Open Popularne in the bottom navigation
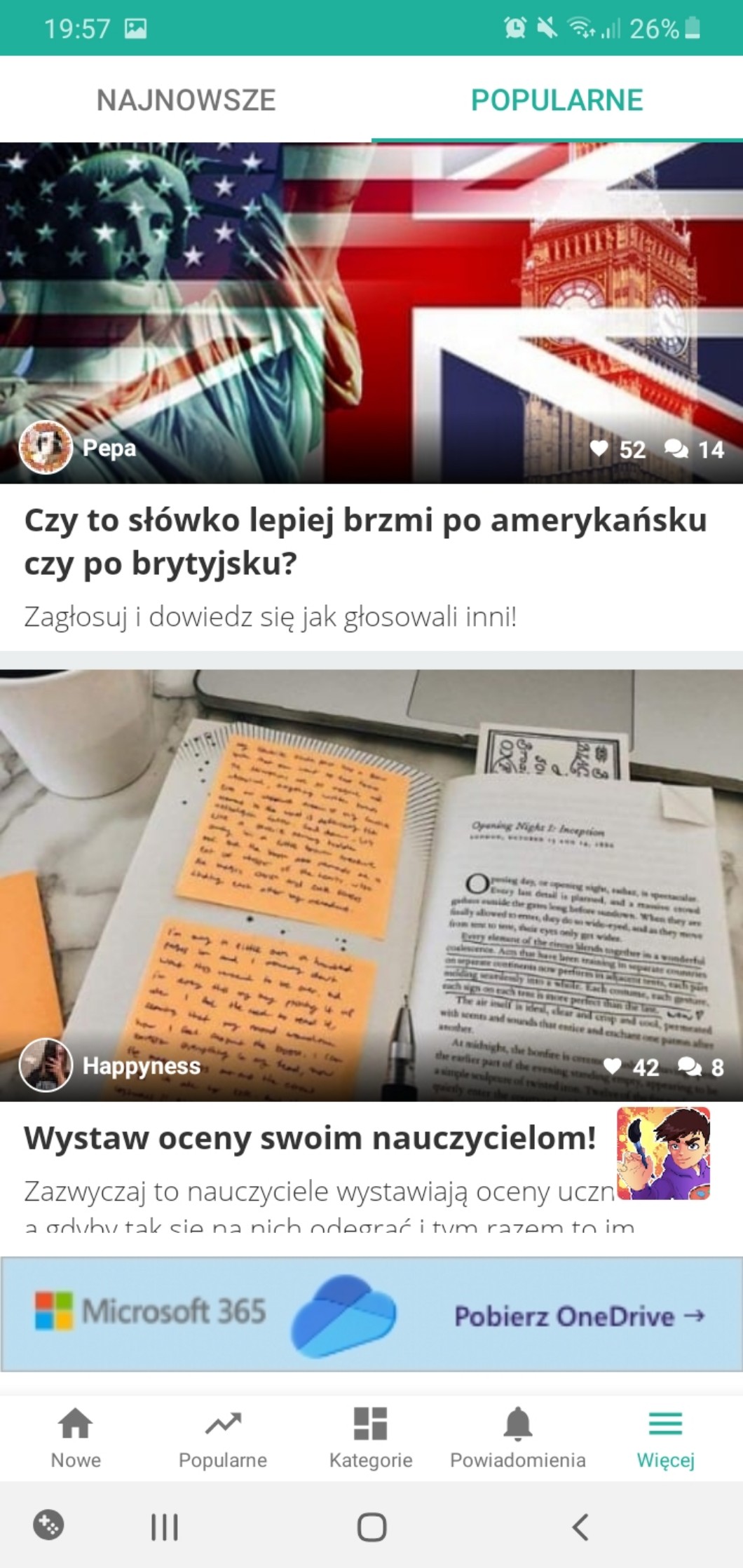This screenshot has height=1568, width=743. [223, 1438]
